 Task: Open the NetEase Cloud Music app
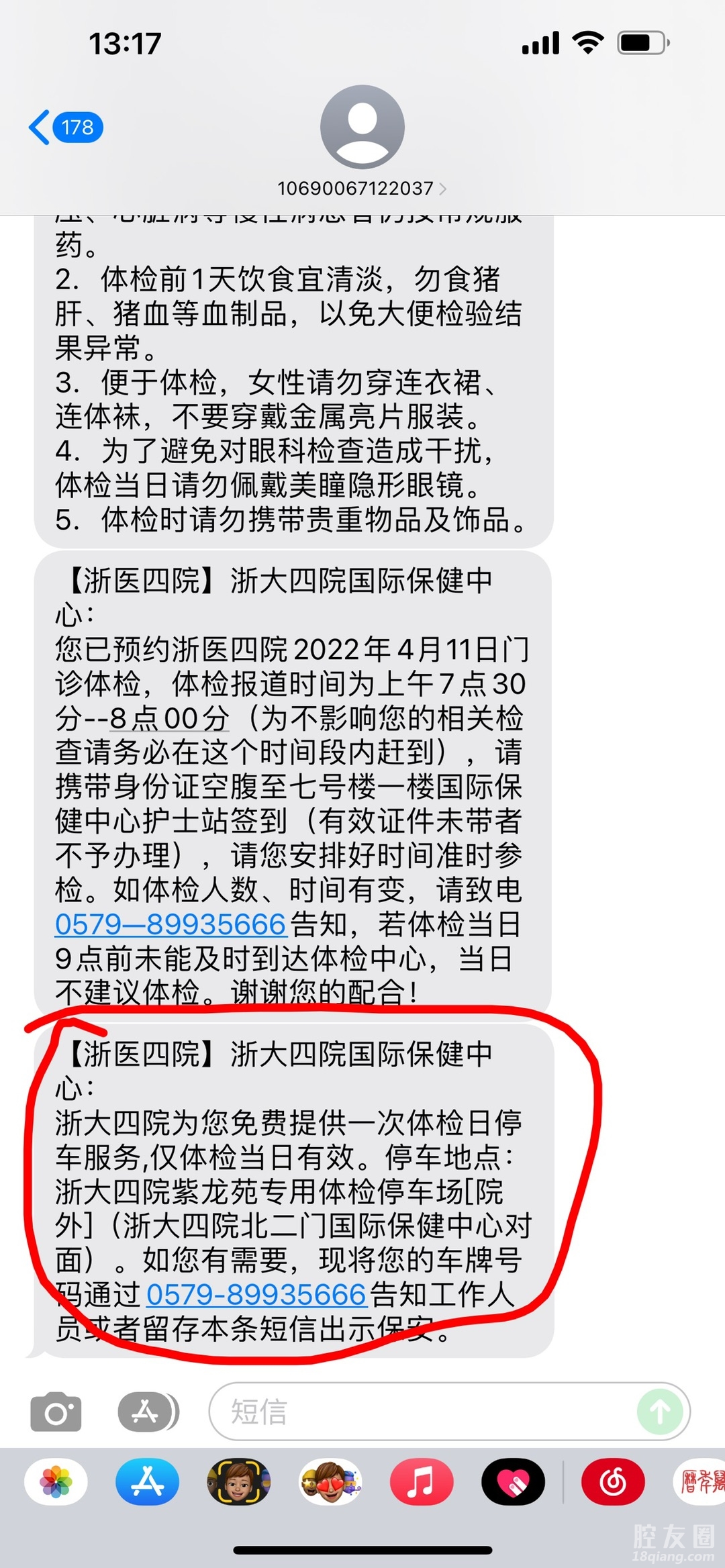click(613, 1482)
